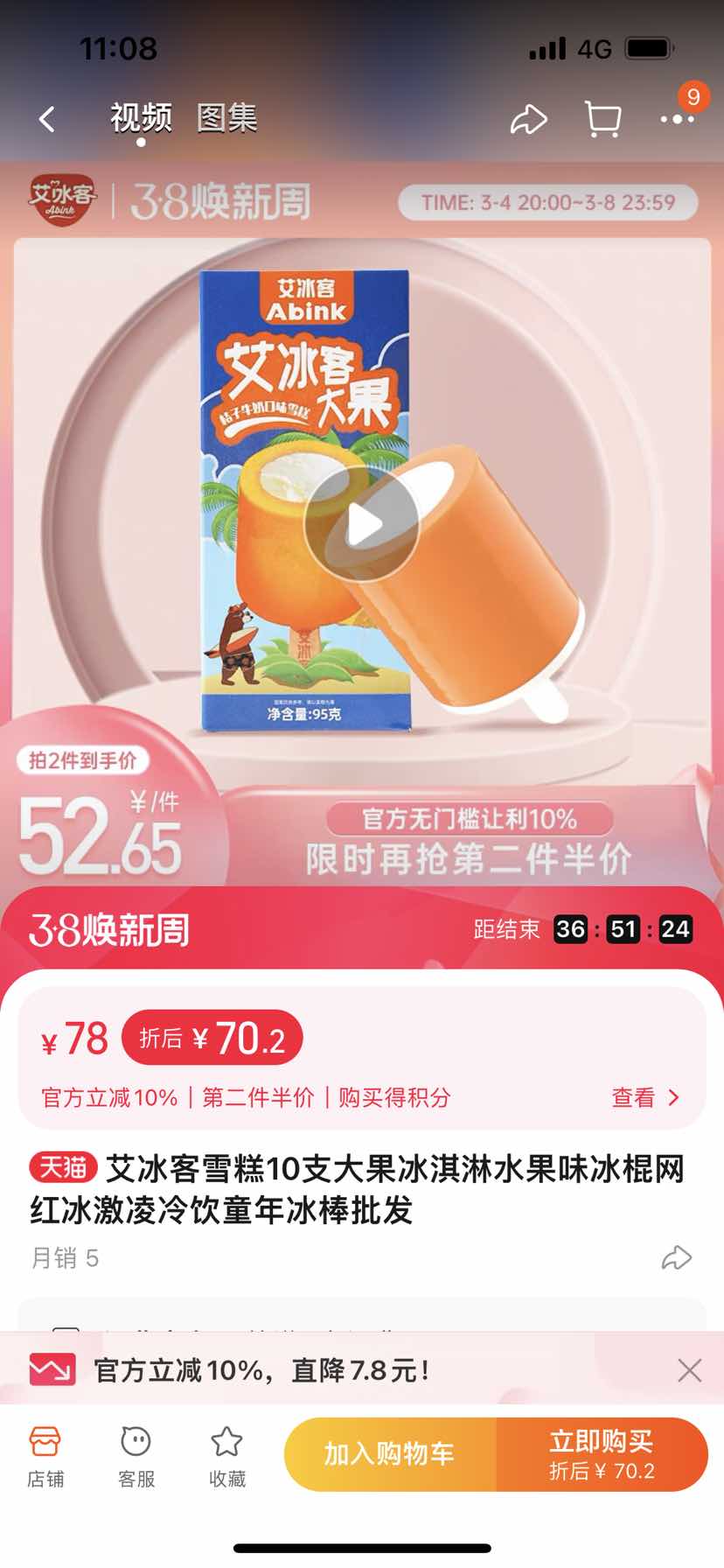Share this product from top bar

pos(528,119)
